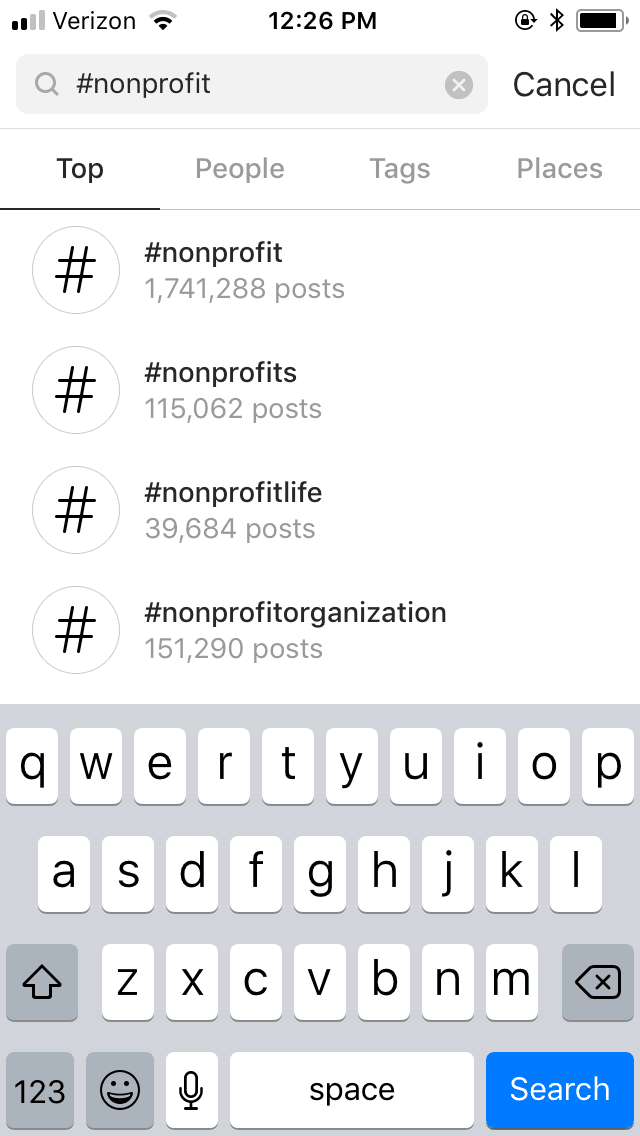Open the #nonprofitorganization hashtag result
Screen dimensions: 640x1136
320,630
